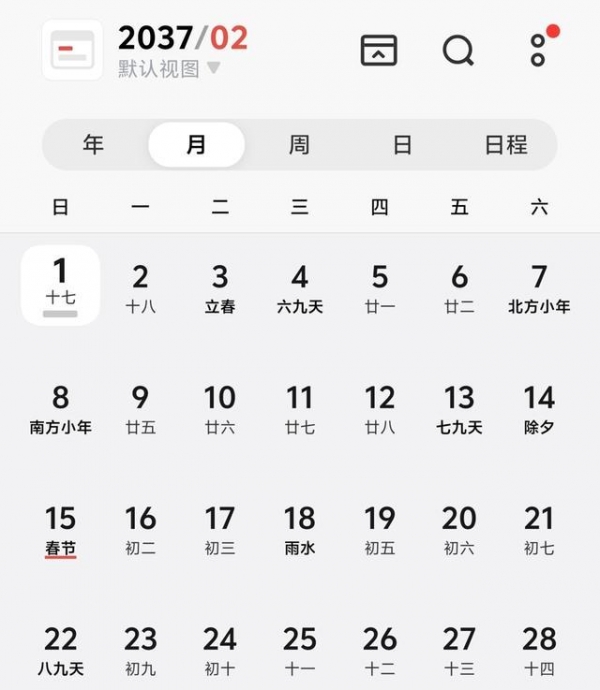Switch to the 日 view tab
This screenshot has width=600, height=690.
coord(402,145)
